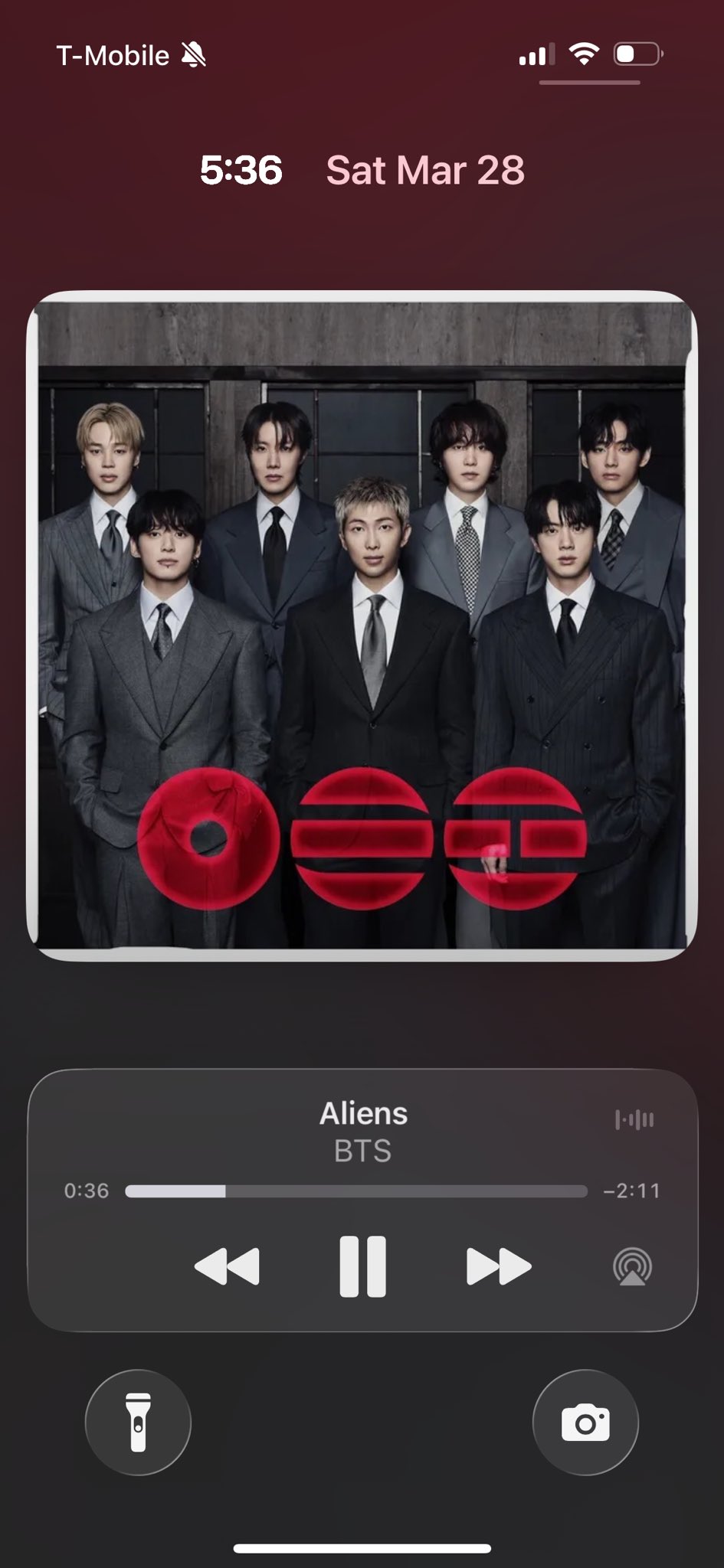Tap the playback progress bar

(x=356, y=1191)
